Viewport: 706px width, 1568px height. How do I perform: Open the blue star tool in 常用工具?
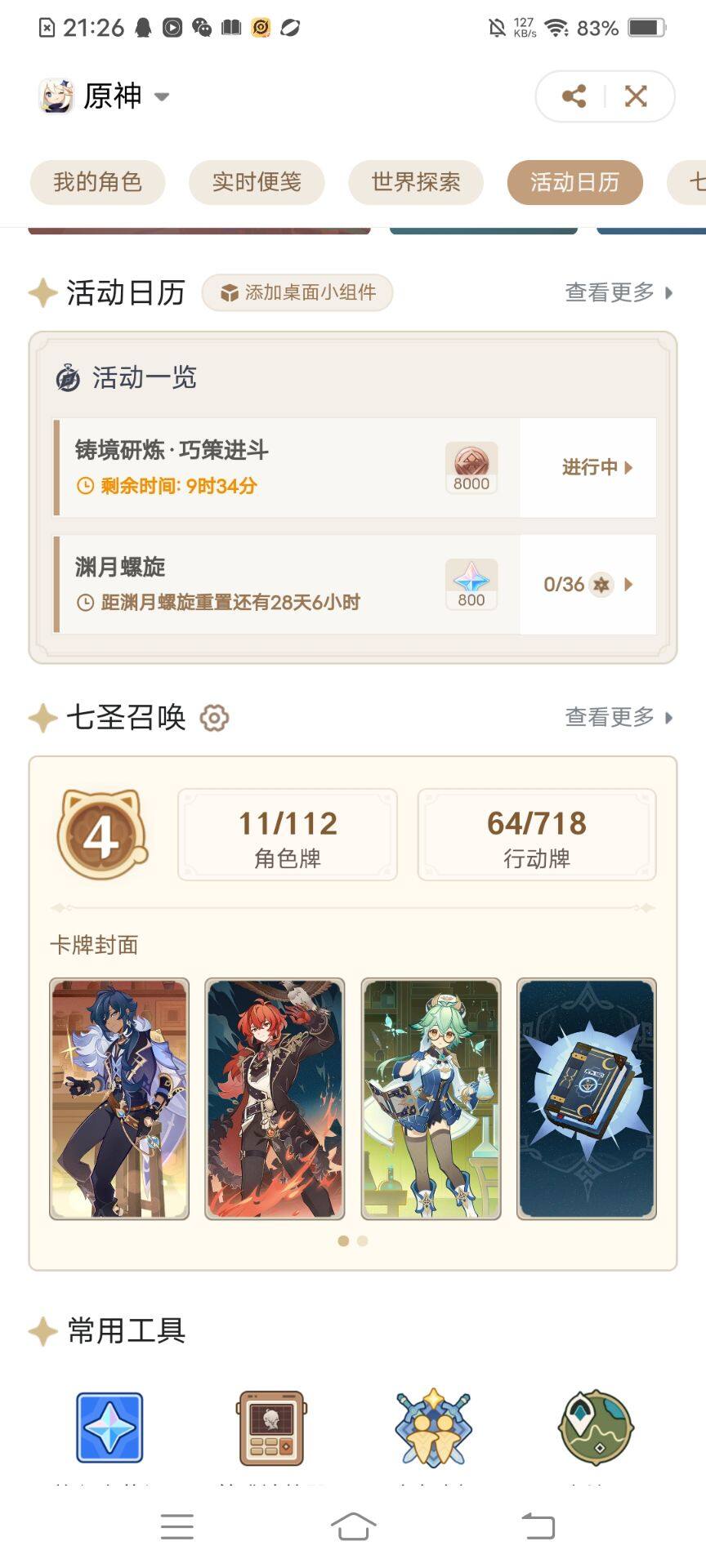click(x=109, y=1428)
